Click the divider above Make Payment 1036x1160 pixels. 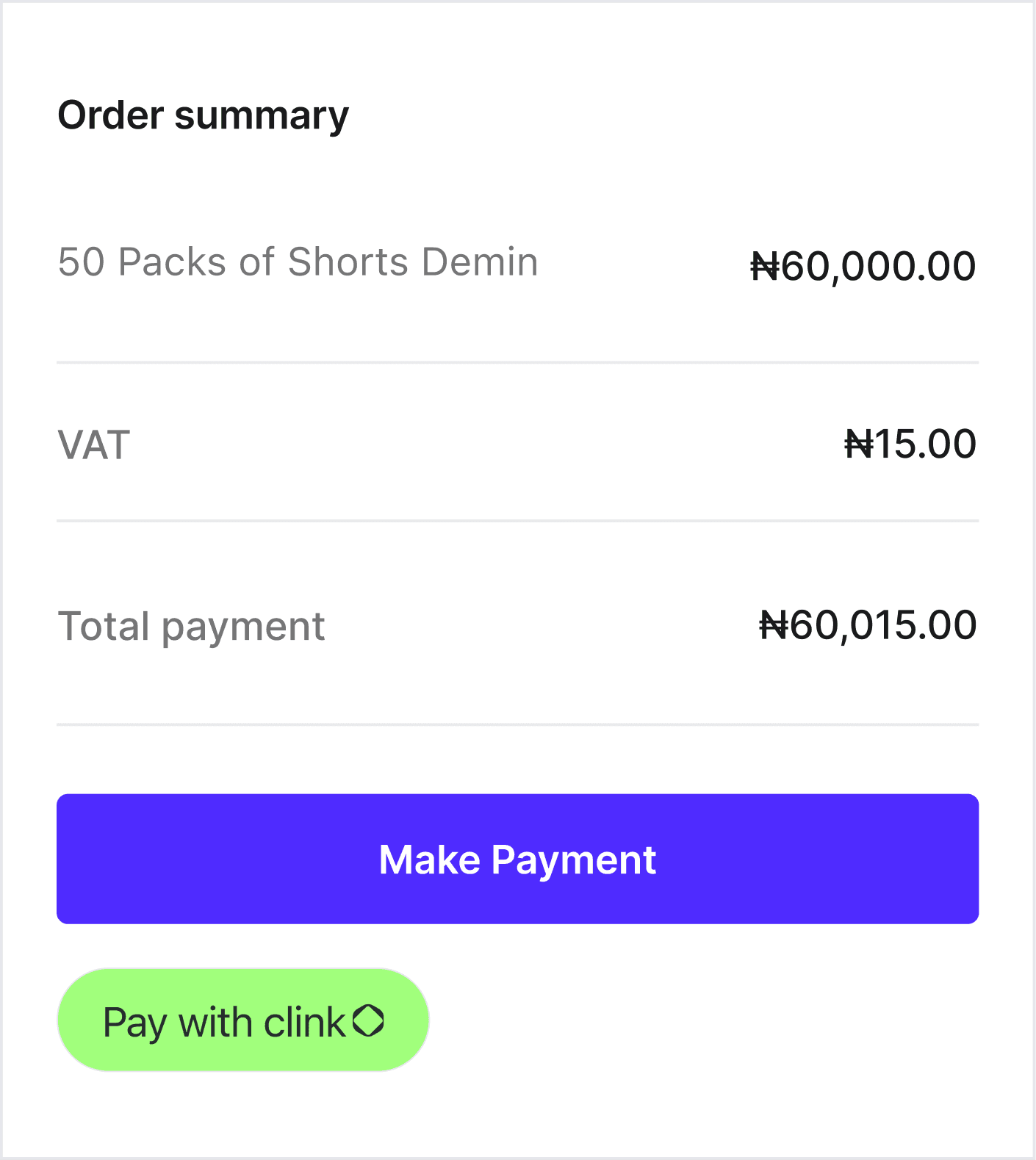click(x=518, y=724)
